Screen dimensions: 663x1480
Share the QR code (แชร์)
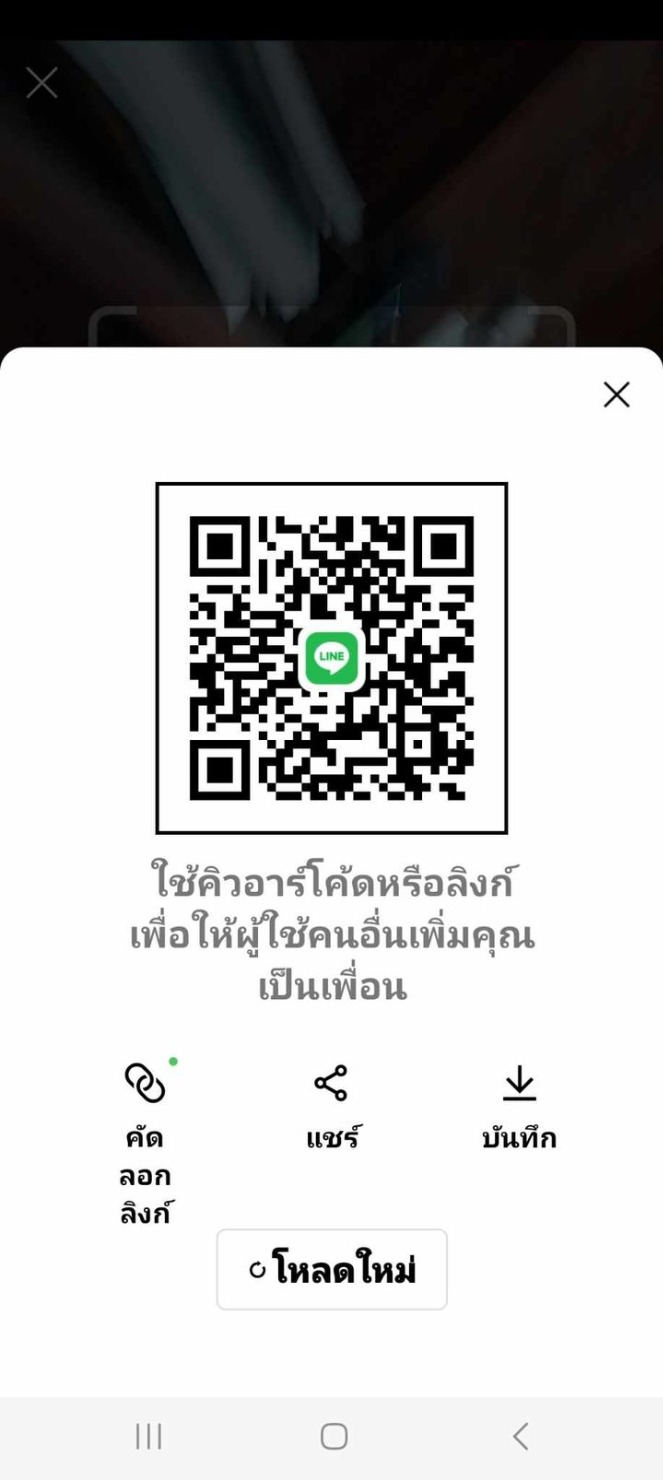click(x=331, y=1082)
